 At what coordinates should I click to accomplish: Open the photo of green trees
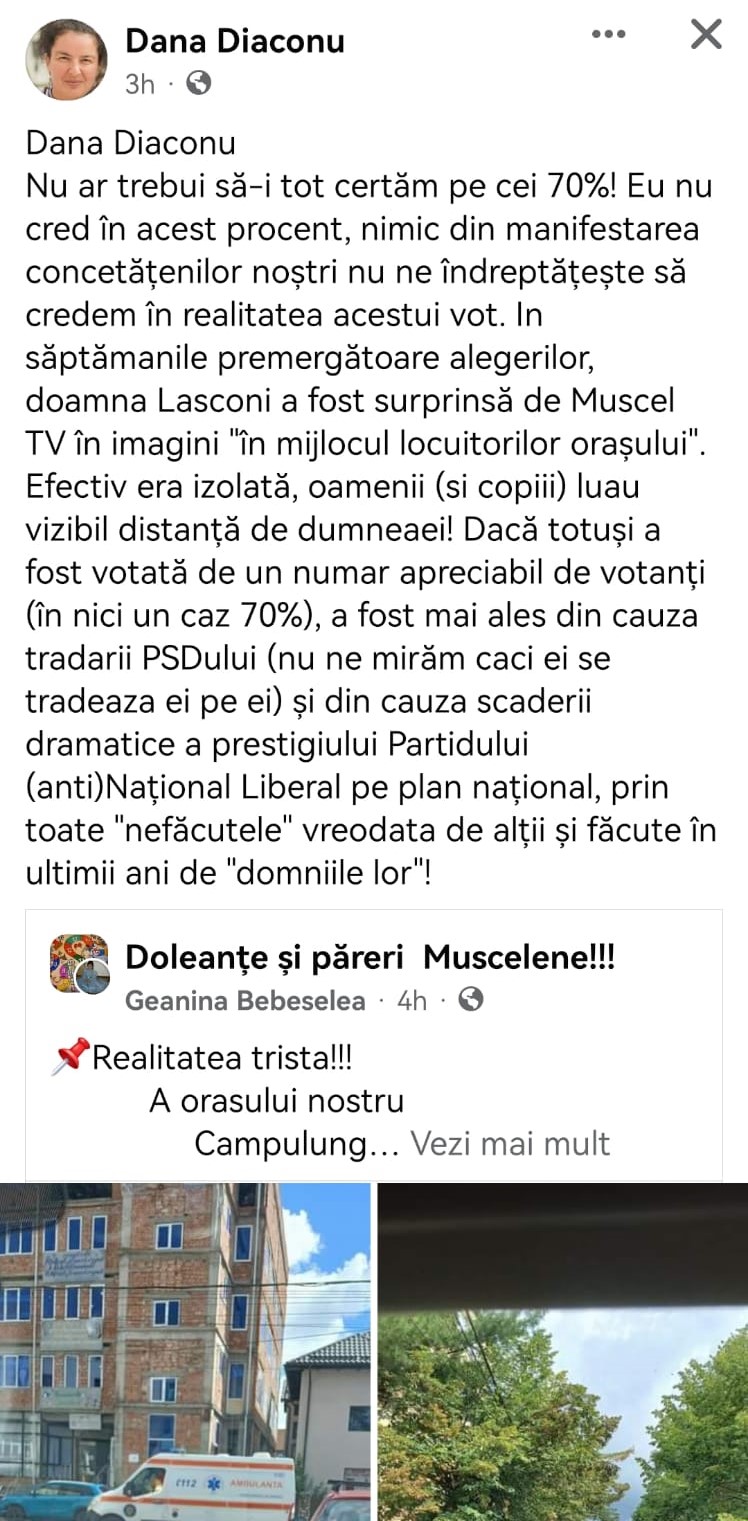coord(562,1350)
